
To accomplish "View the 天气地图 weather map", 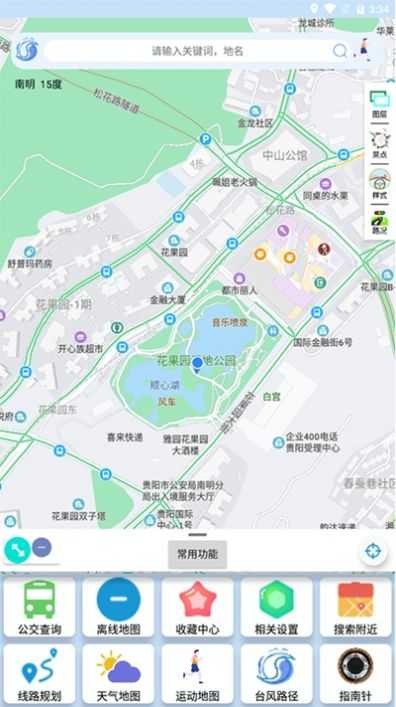I will 119,674.
